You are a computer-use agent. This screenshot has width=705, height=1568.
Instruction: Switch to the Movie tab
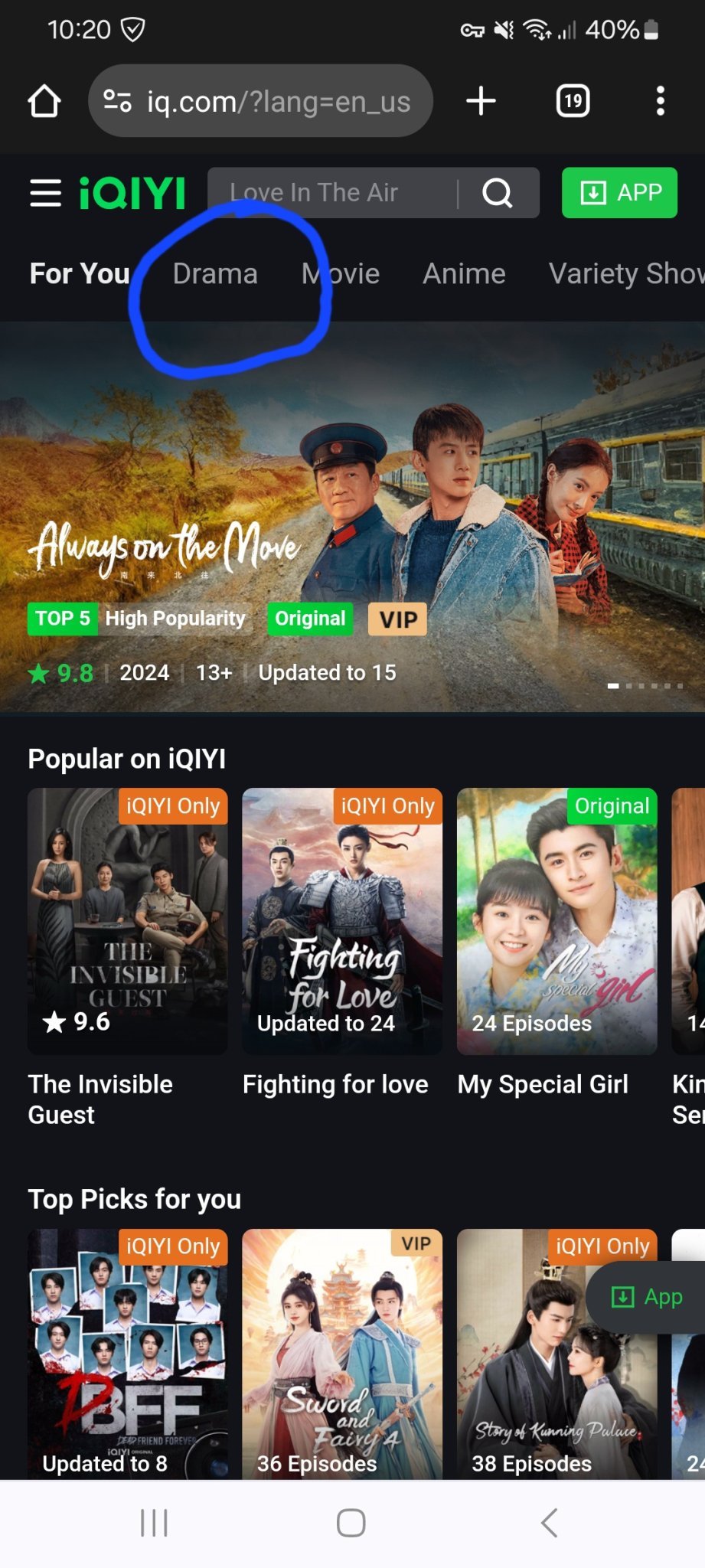(341, 274)
